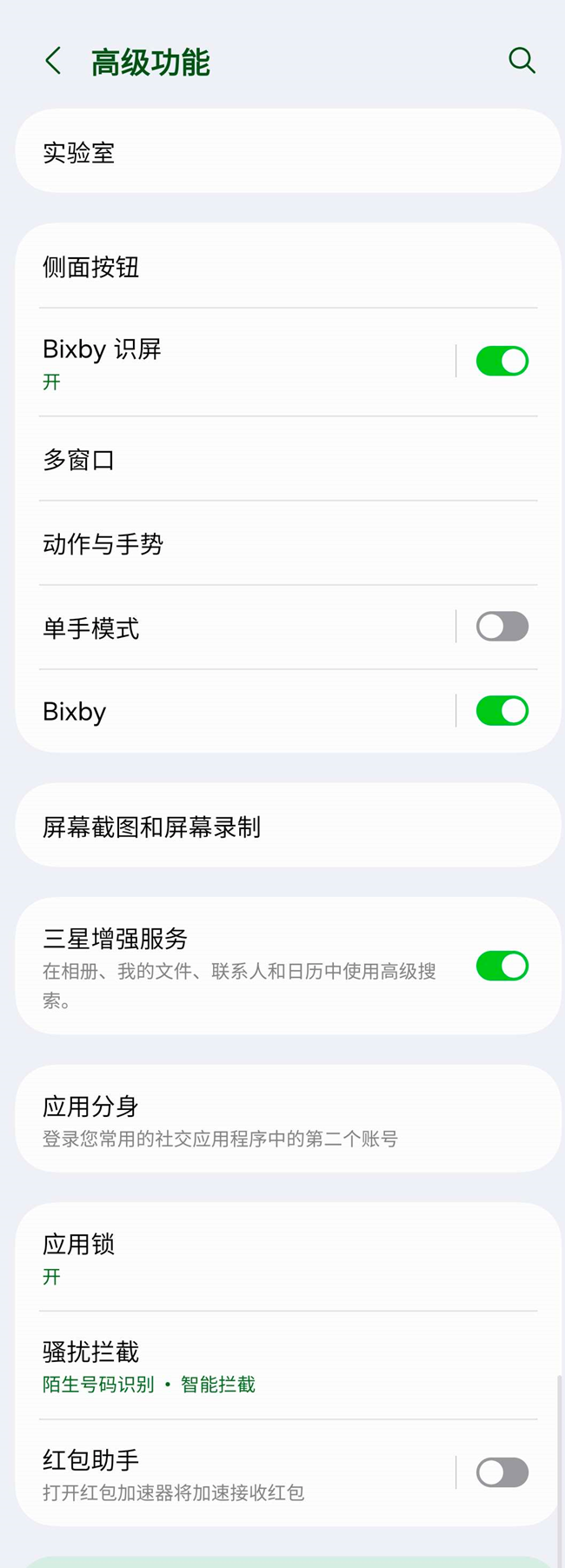Turn off 三星增强服务 switch
565x1568 pixels.
pyautogui.click(x=502, y=966)
